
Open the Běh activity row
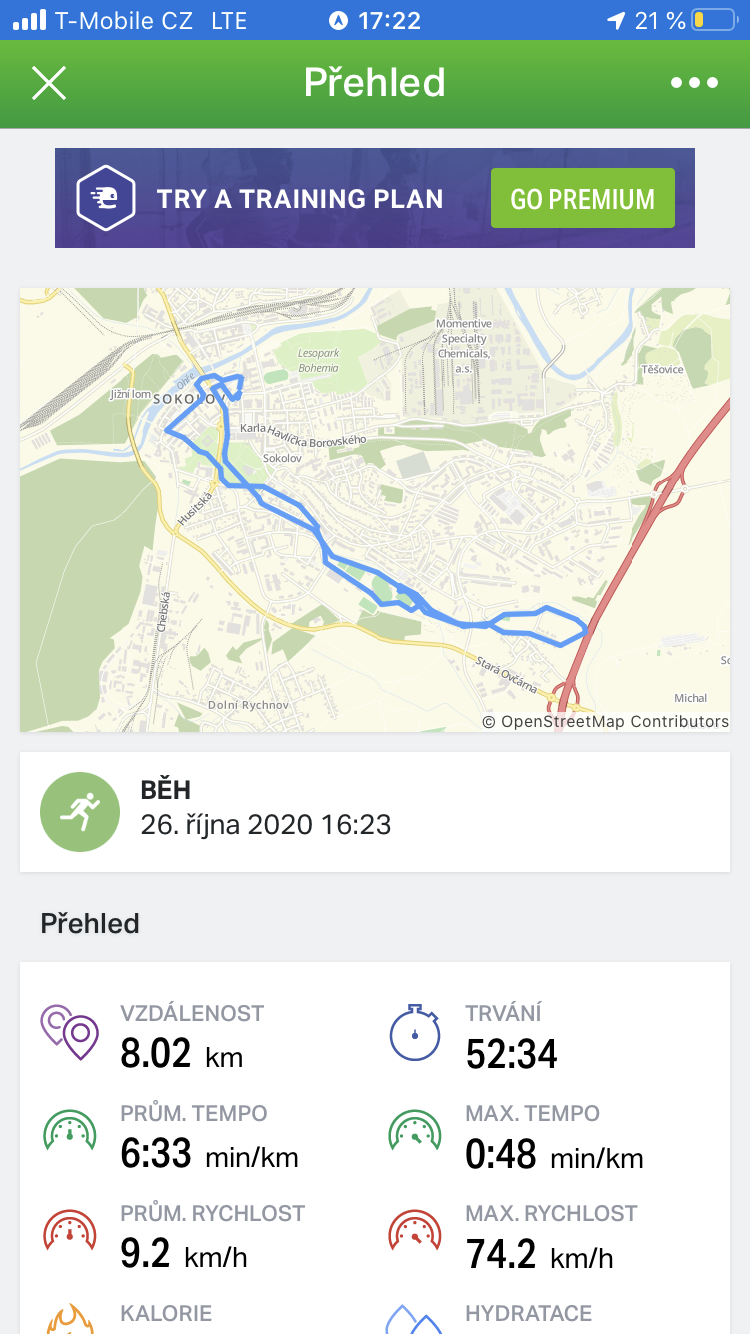coord(375,812)
